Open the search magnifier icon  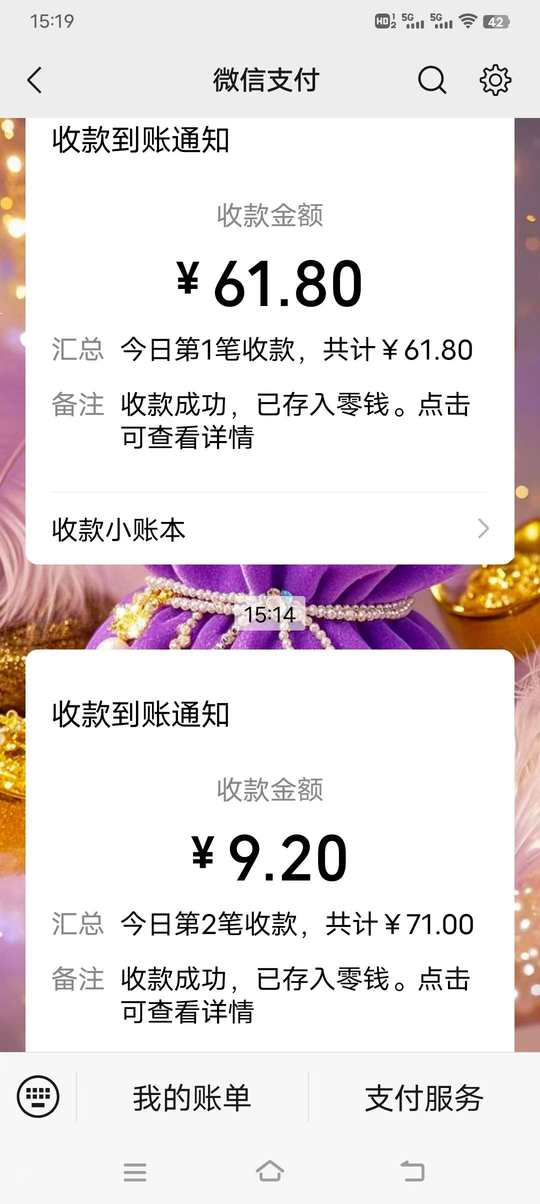(x=432, y=80)
